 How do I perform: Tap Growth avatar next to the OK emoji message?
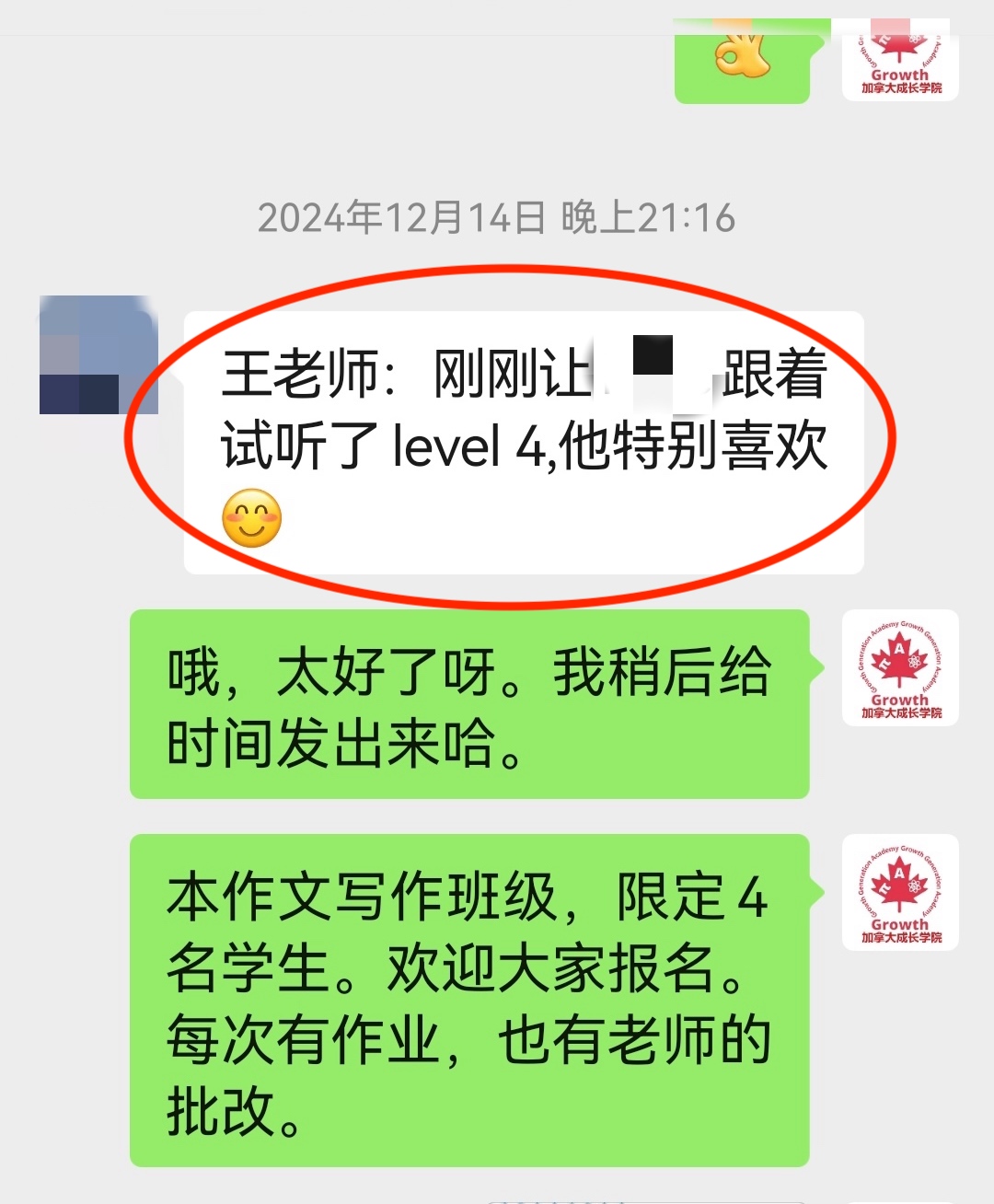[900, 63]
